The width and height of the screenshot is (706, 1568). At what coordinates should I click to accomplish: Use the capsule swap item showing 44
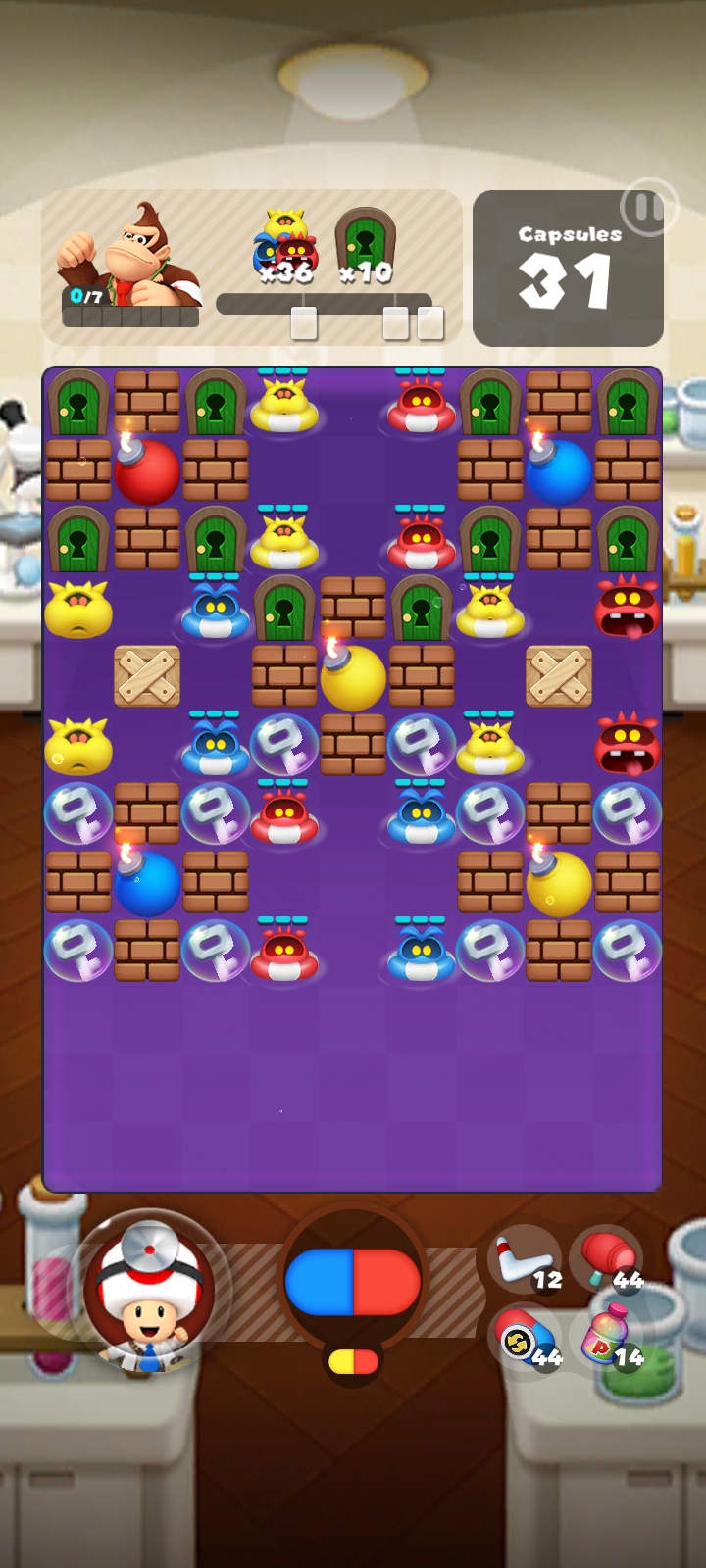(526, 1340)
